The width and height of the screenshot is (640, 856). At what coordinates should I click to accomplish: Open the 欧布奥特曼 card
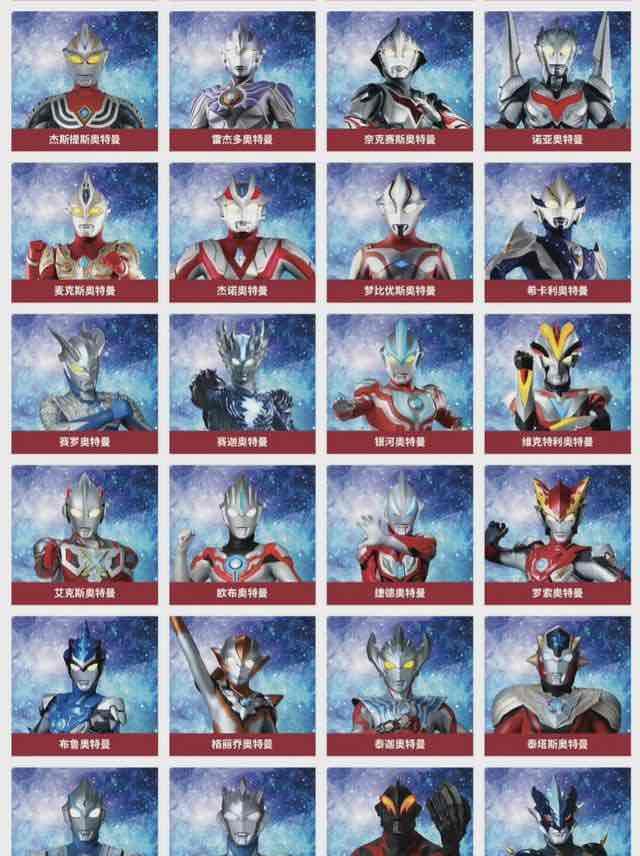[243, 531]
